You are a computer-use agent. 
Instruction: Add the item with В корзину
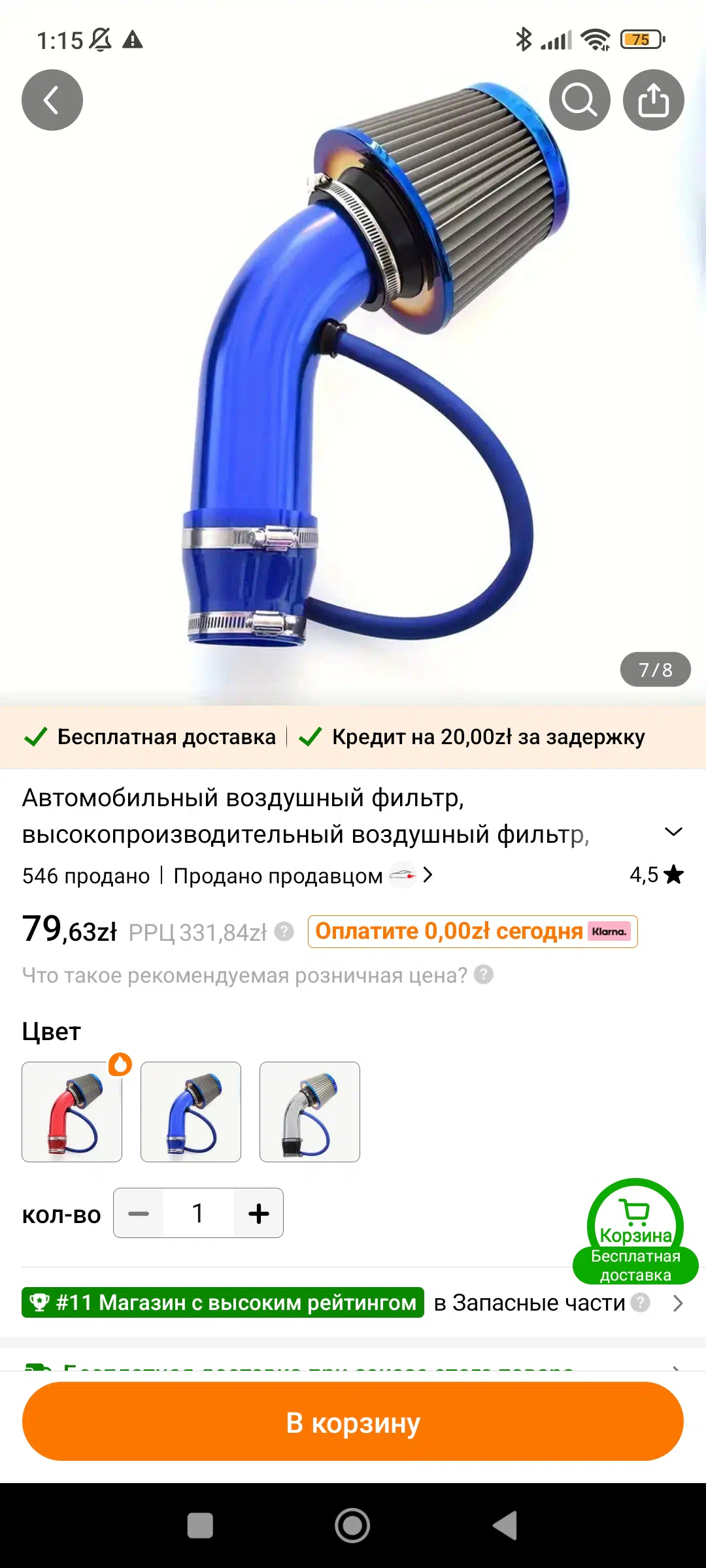coord(353,1422)
